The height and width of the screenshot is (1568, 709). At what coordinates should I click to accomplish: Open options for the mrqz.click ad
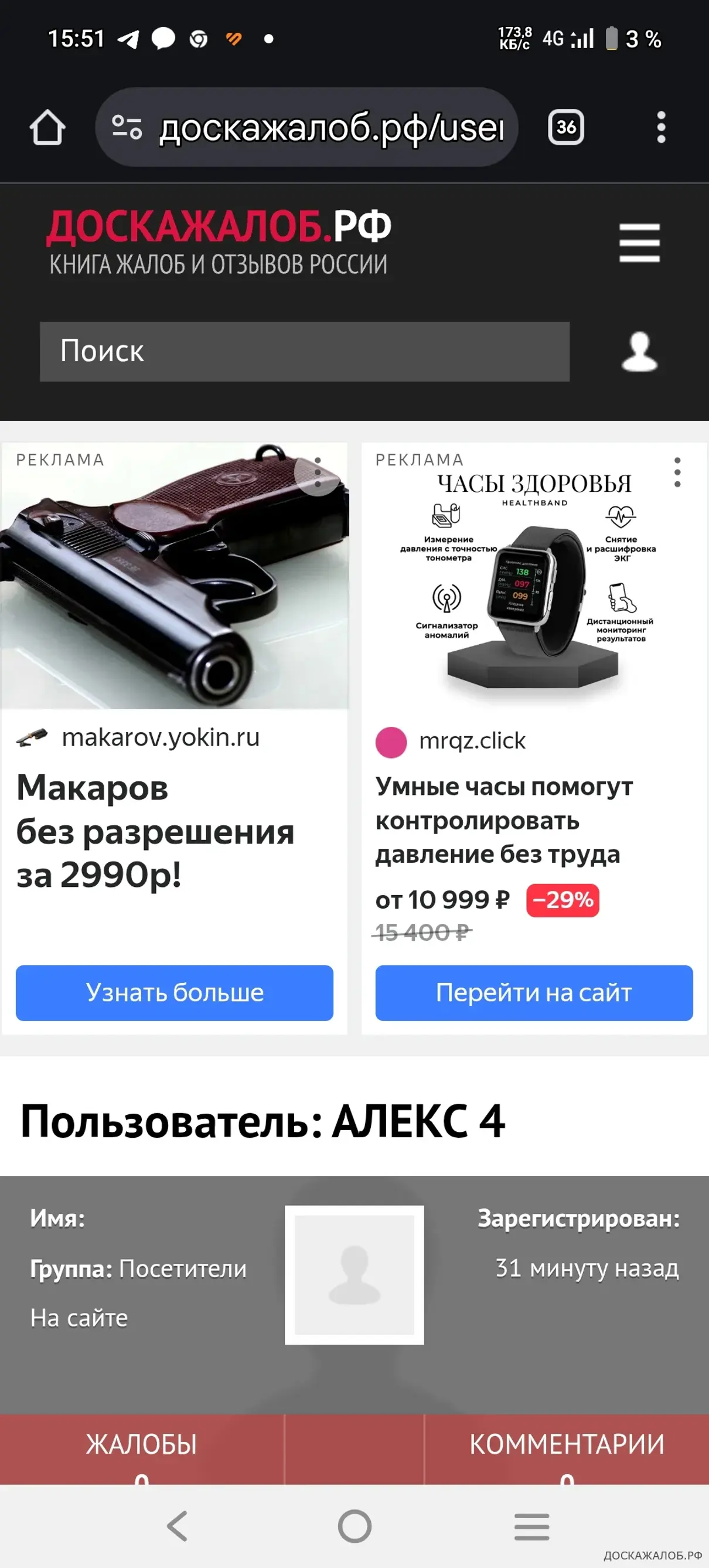[x=677, y=472]
